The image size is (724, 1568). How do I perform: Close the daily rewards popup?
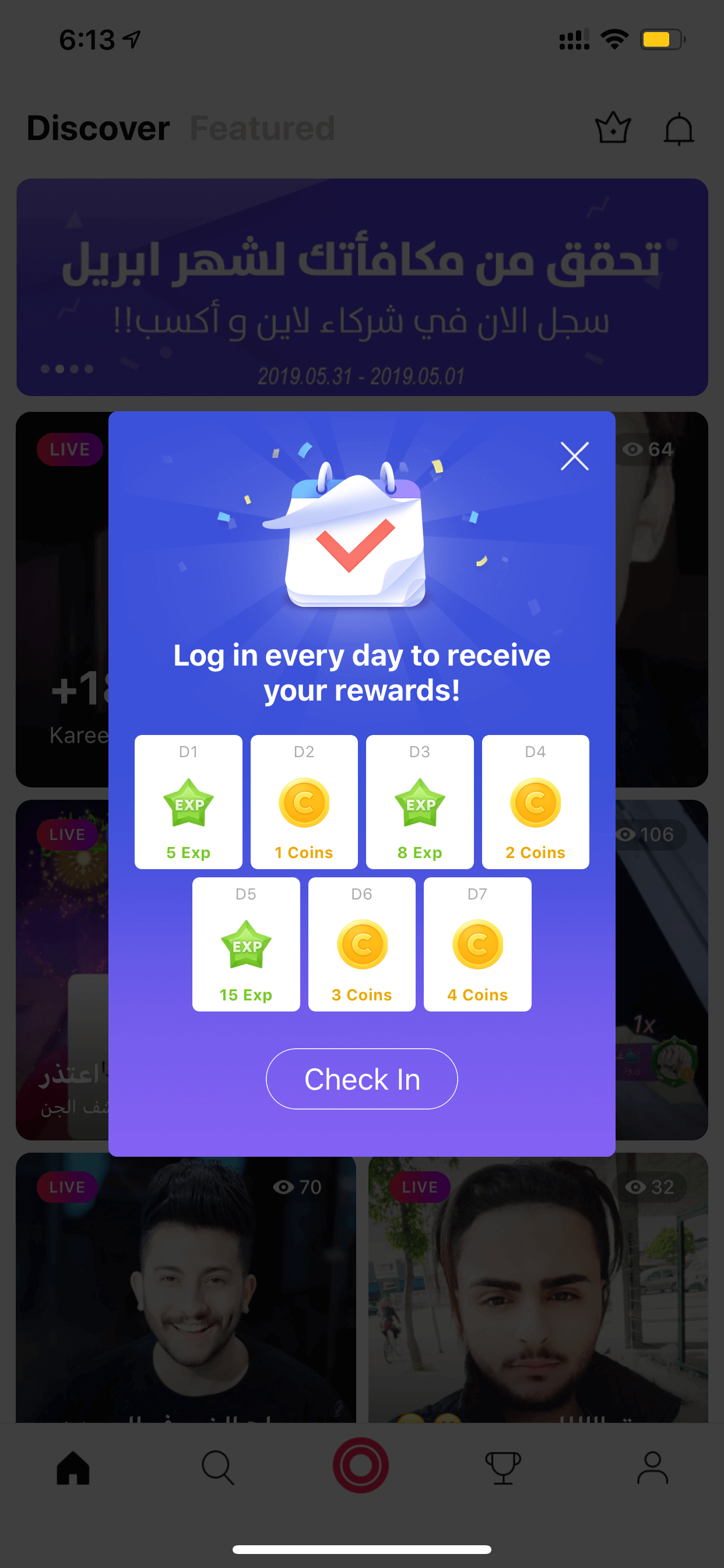click(x=574, y=456)
